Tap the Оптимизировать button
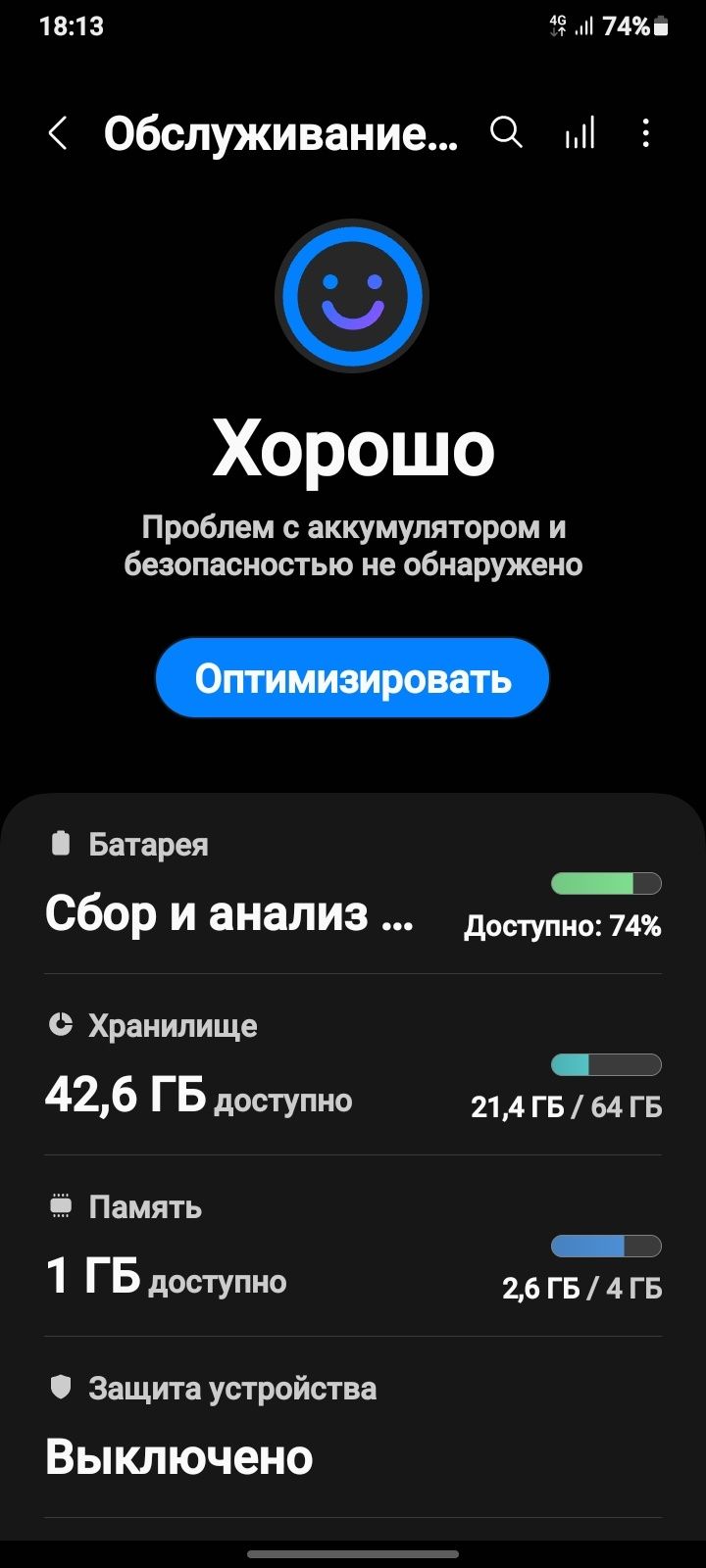This screenshot has width=706, height=1568. 352,678
